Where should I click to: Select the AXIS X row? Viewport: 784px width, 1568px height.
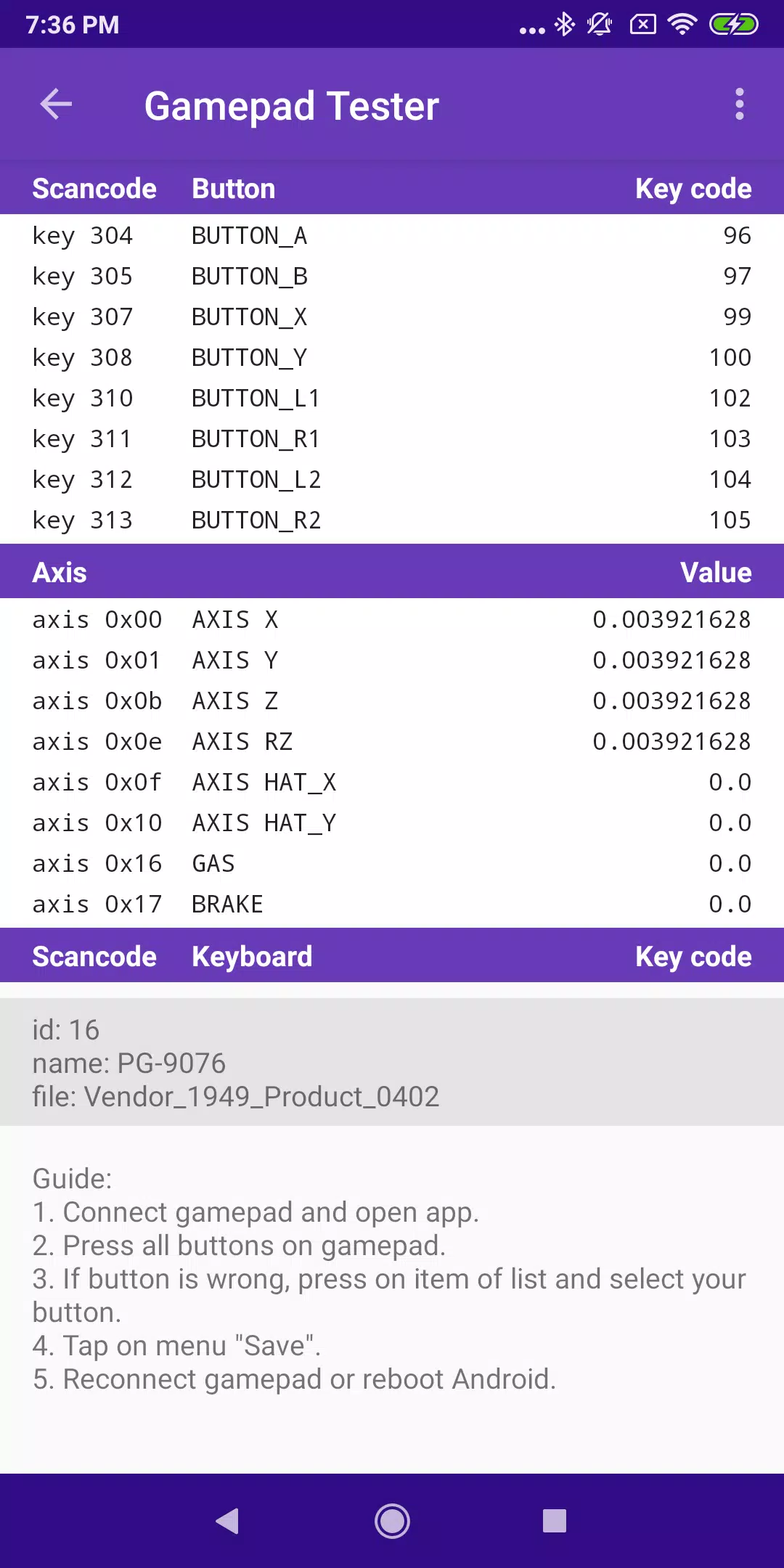point(392,619)
